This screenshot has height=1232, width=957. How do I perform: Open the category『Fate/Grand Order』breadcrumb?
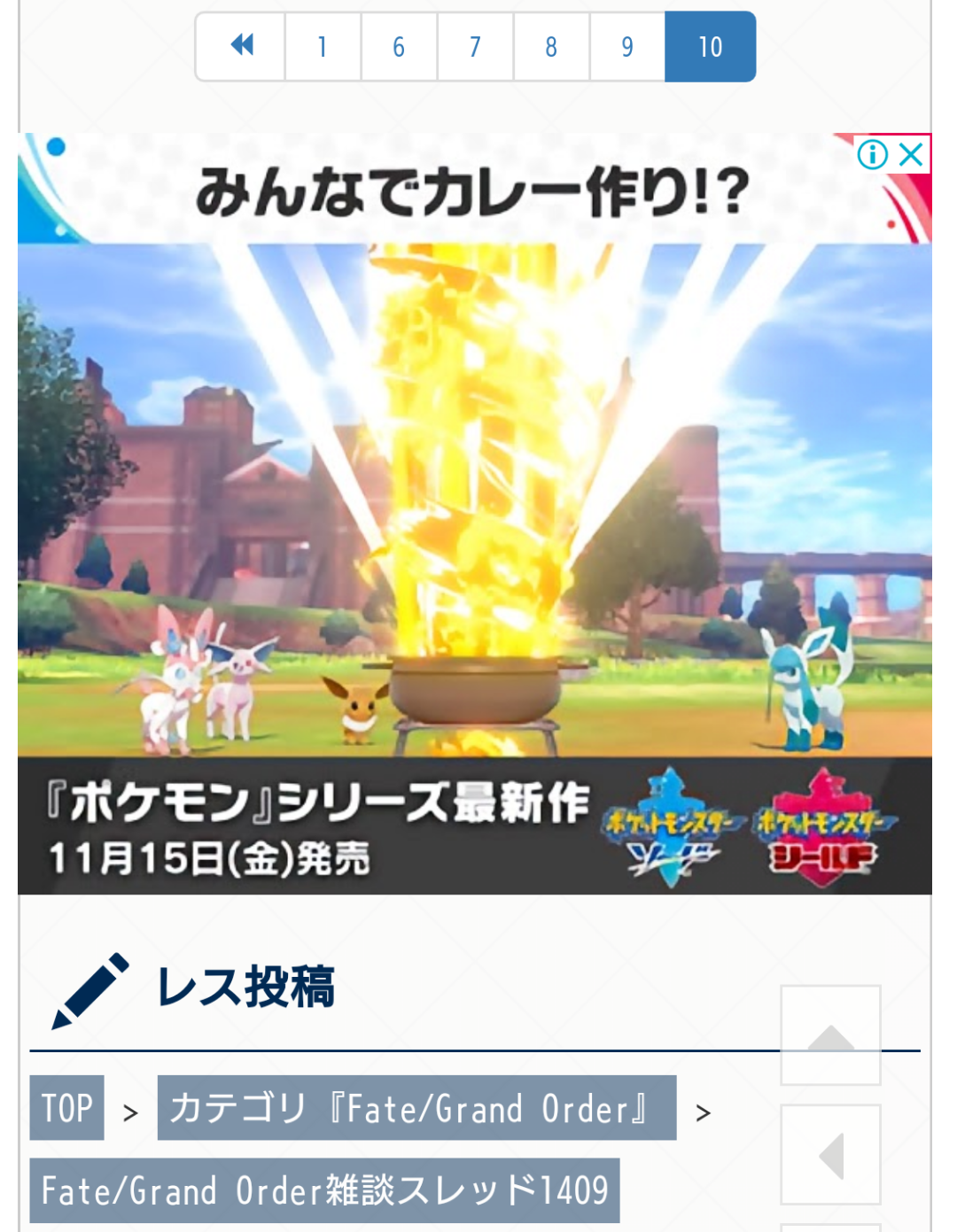(x=416, y=1107)
